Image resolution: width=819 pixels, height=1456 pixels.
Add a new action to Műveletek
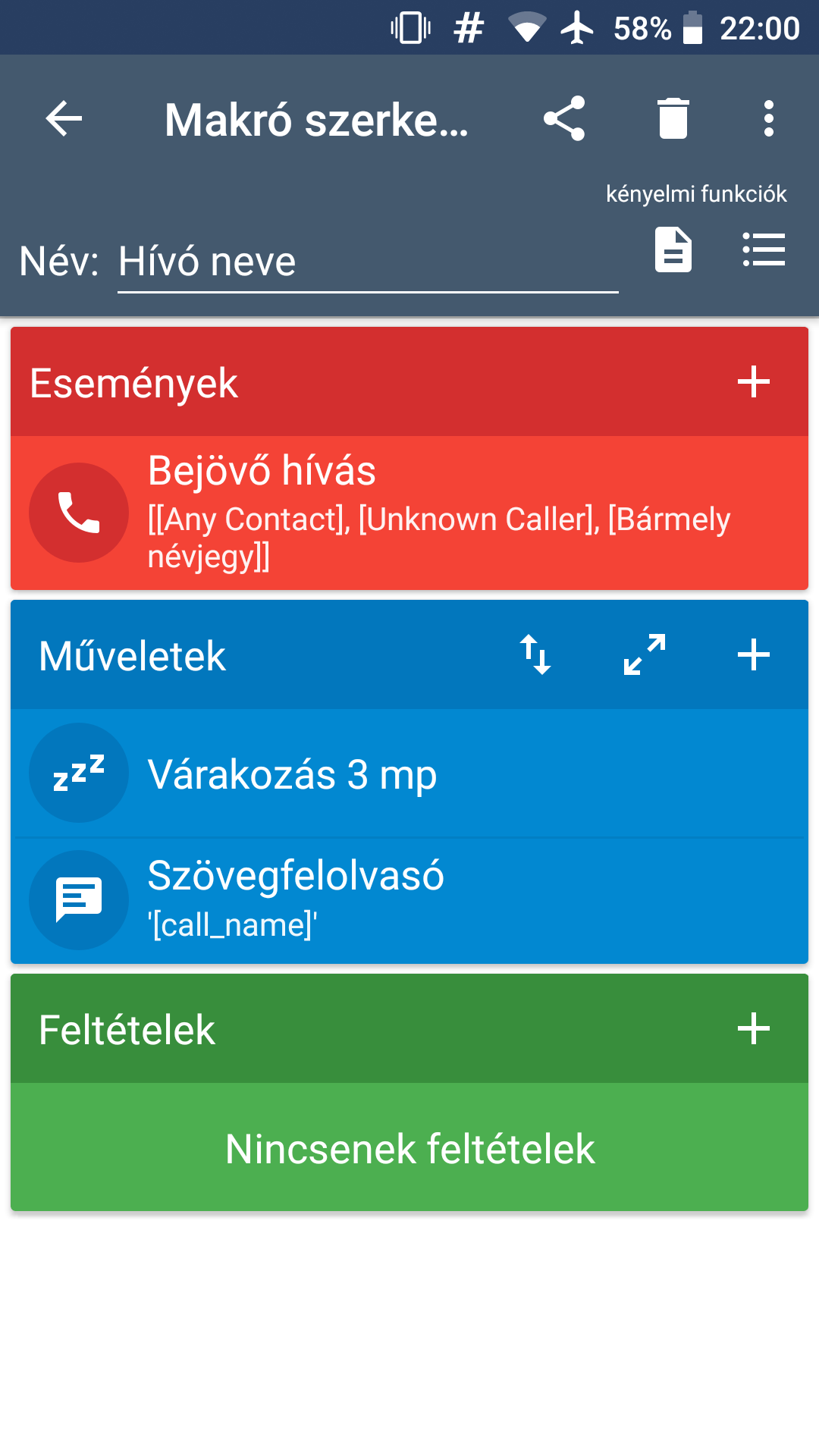(x=754, y=654)
